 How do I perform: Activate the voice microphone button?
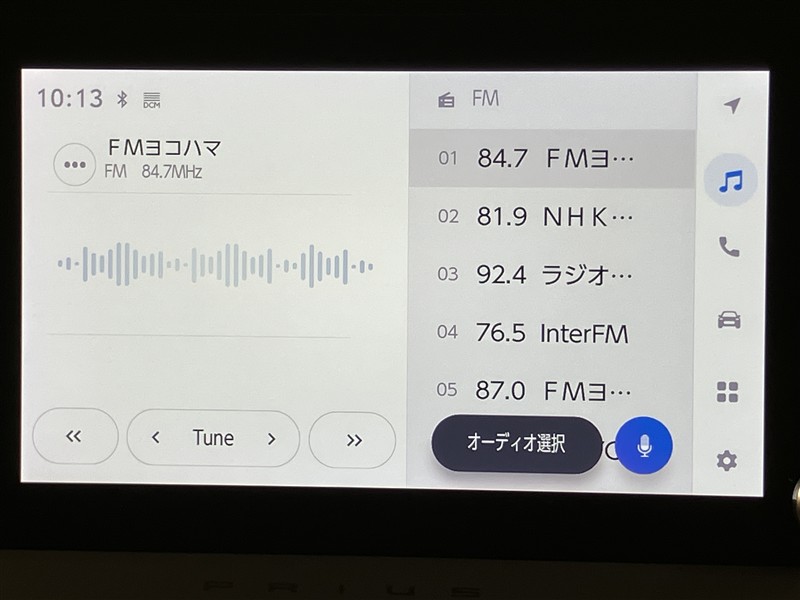644,445
